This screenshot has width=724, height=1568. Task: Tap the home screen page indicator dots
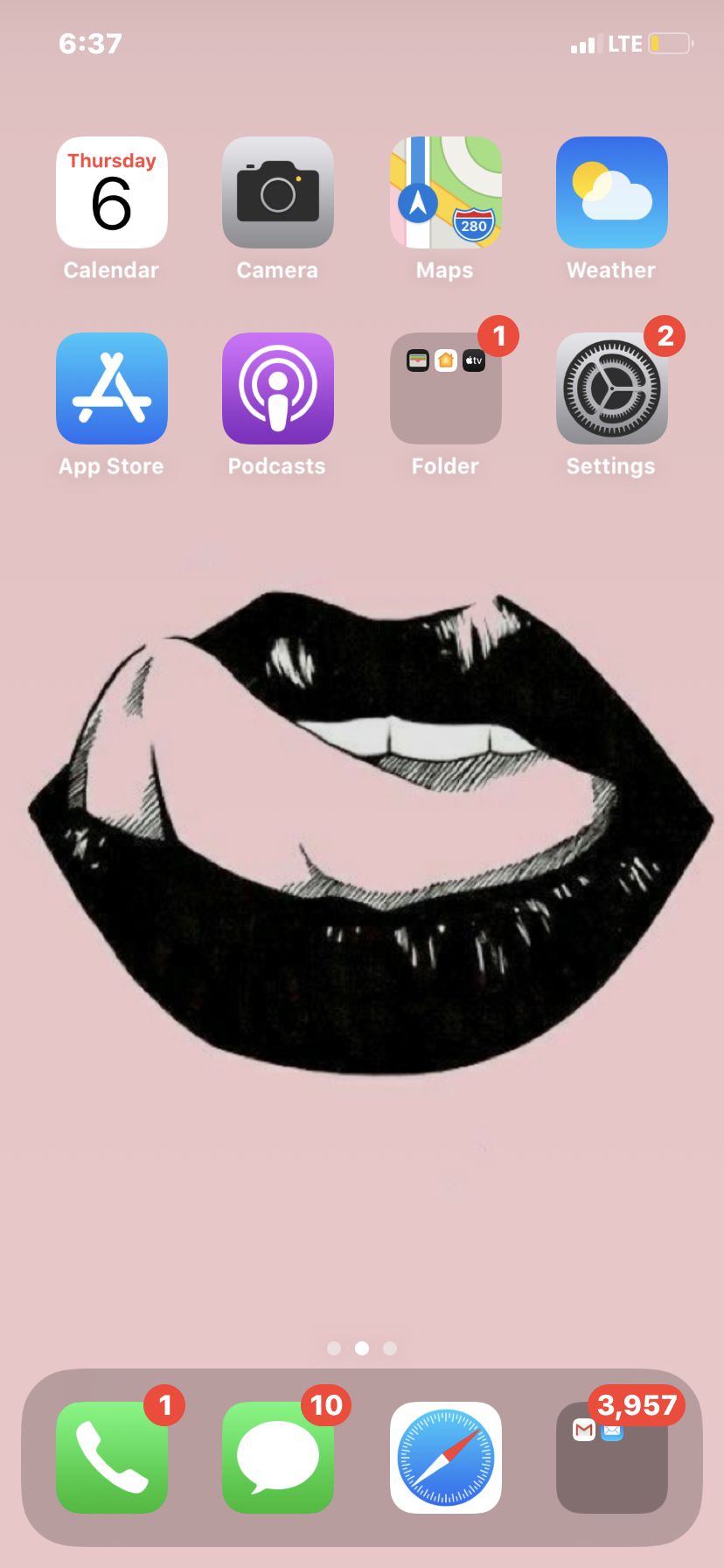[362, 1348]
